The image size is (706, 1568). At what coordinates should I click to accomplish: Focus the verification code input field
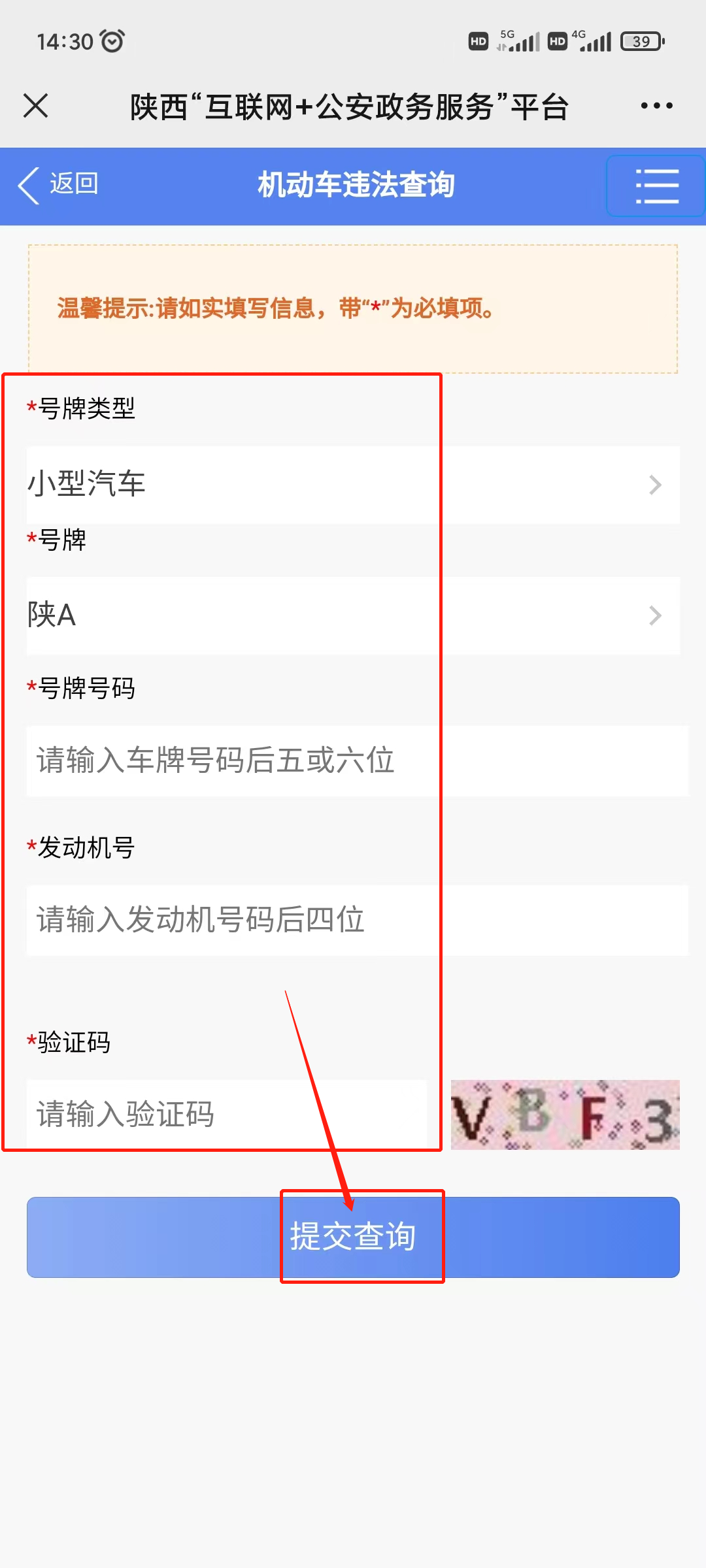[226, 1114]
